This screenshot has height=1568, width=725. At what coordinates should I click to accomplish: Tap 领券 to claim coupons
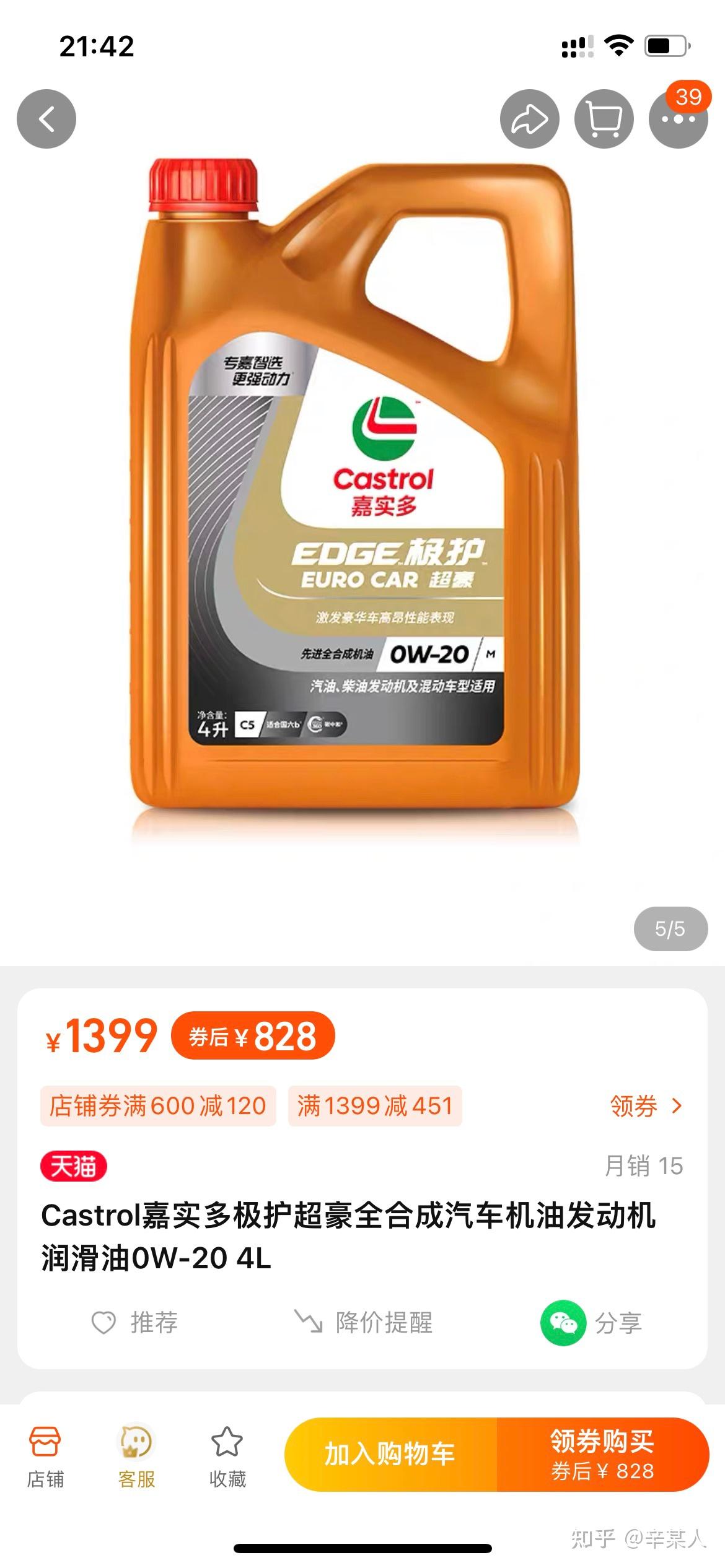[646, 1105]
